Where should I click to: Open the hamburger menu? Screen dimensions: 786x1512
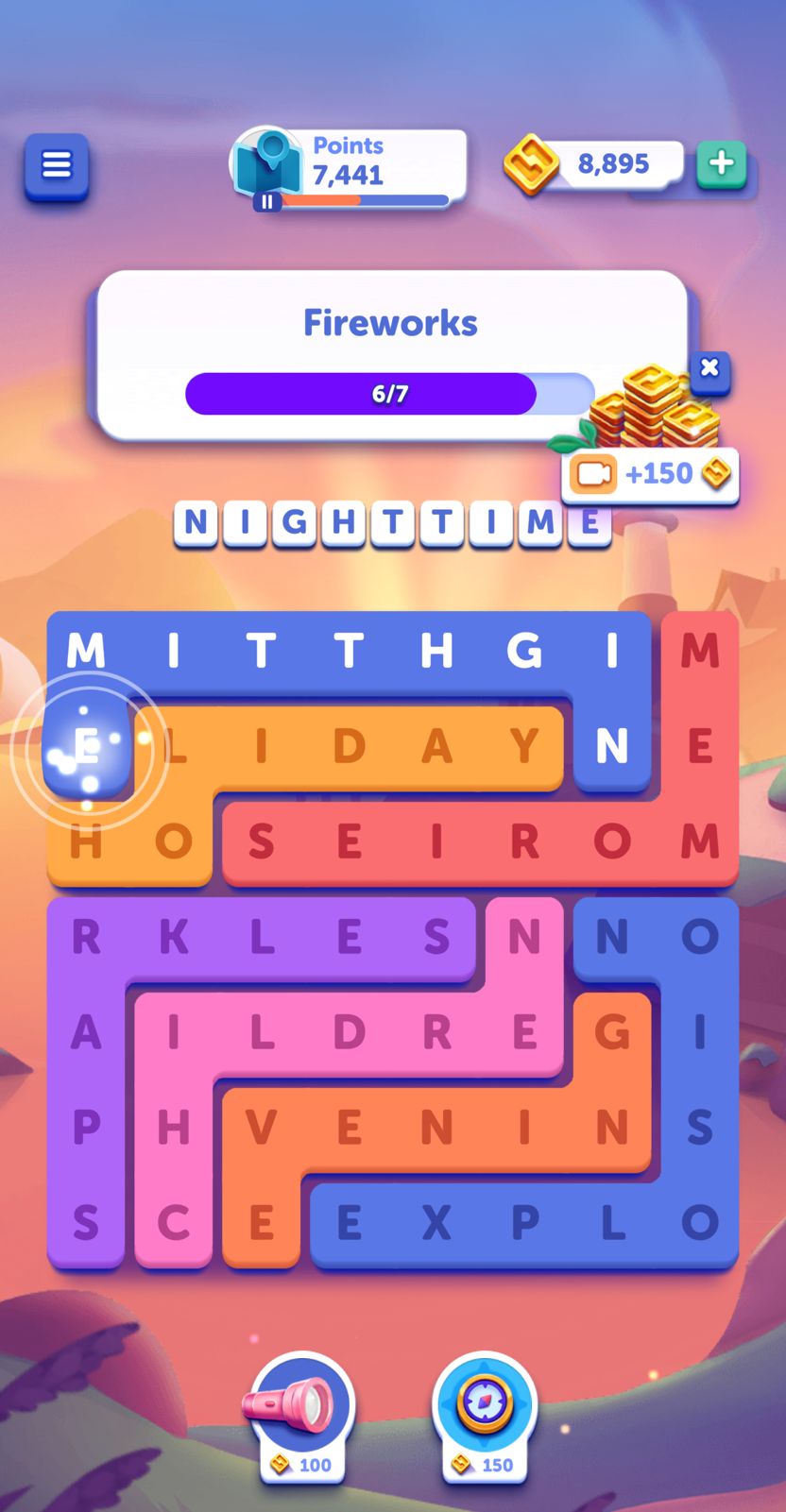[x=57, y=167]
